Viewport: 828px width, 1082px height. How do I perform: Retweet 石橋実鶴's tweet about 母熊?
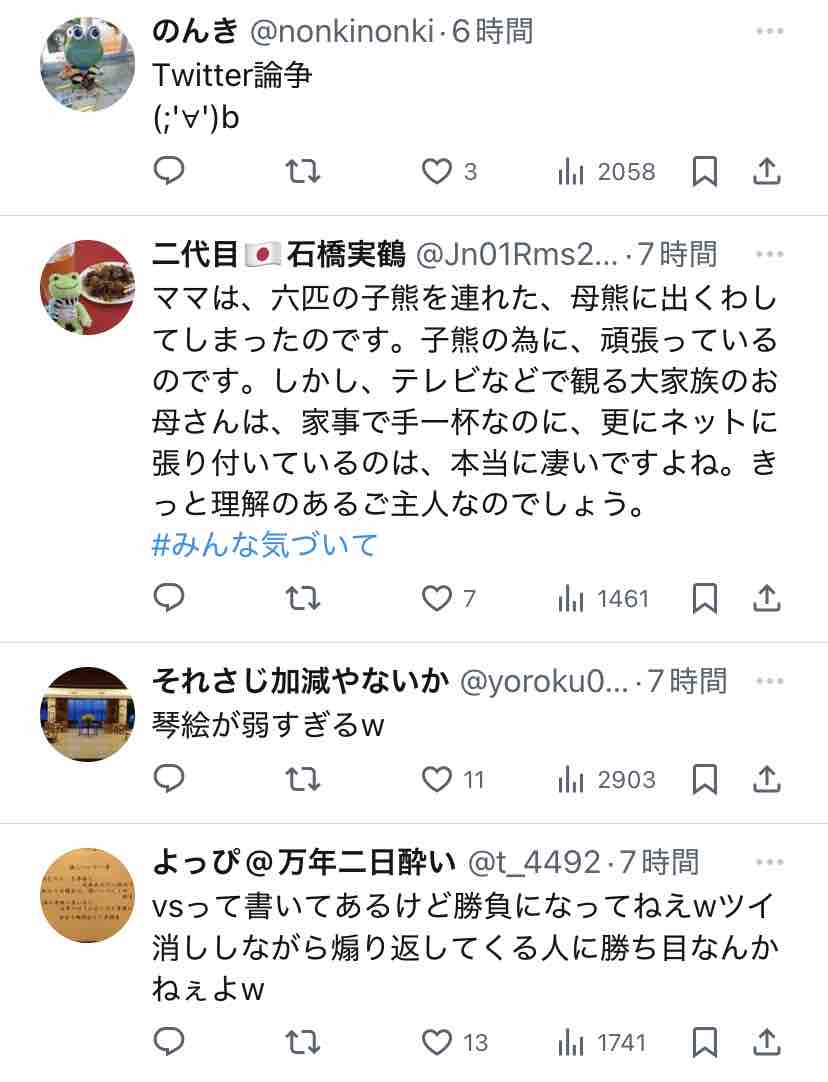tap(303, 598)
